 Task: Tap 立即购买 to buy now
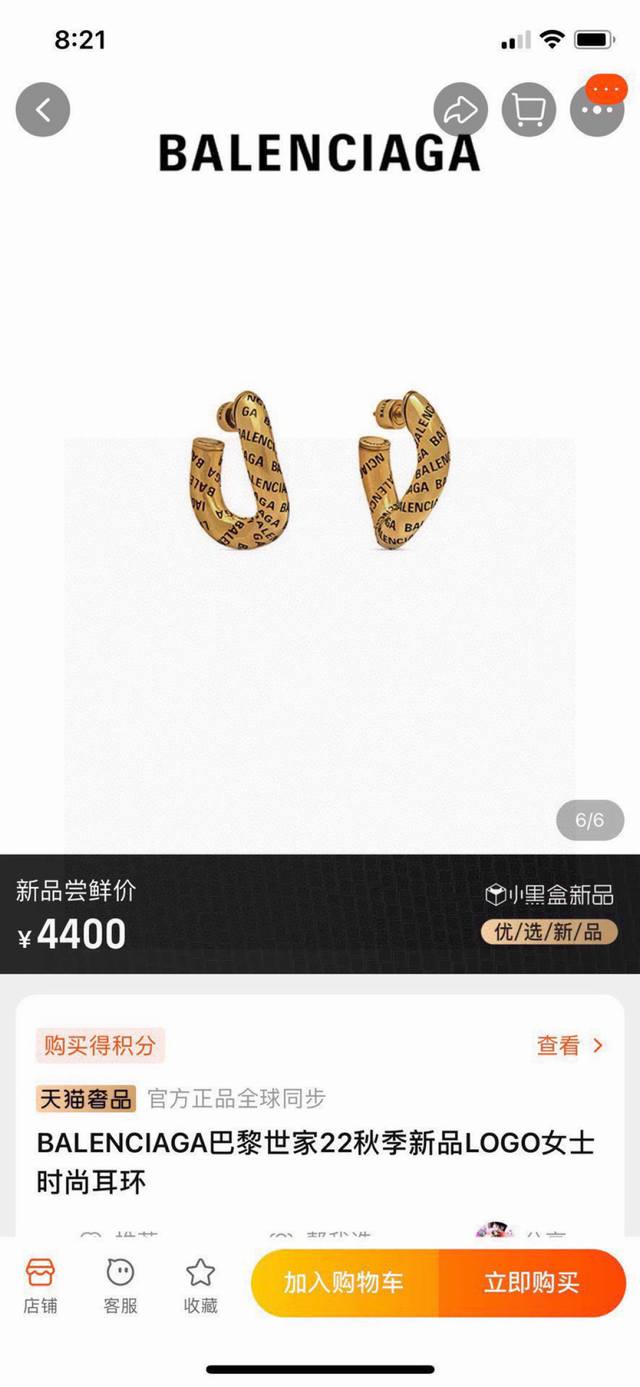pos(531,1282)
